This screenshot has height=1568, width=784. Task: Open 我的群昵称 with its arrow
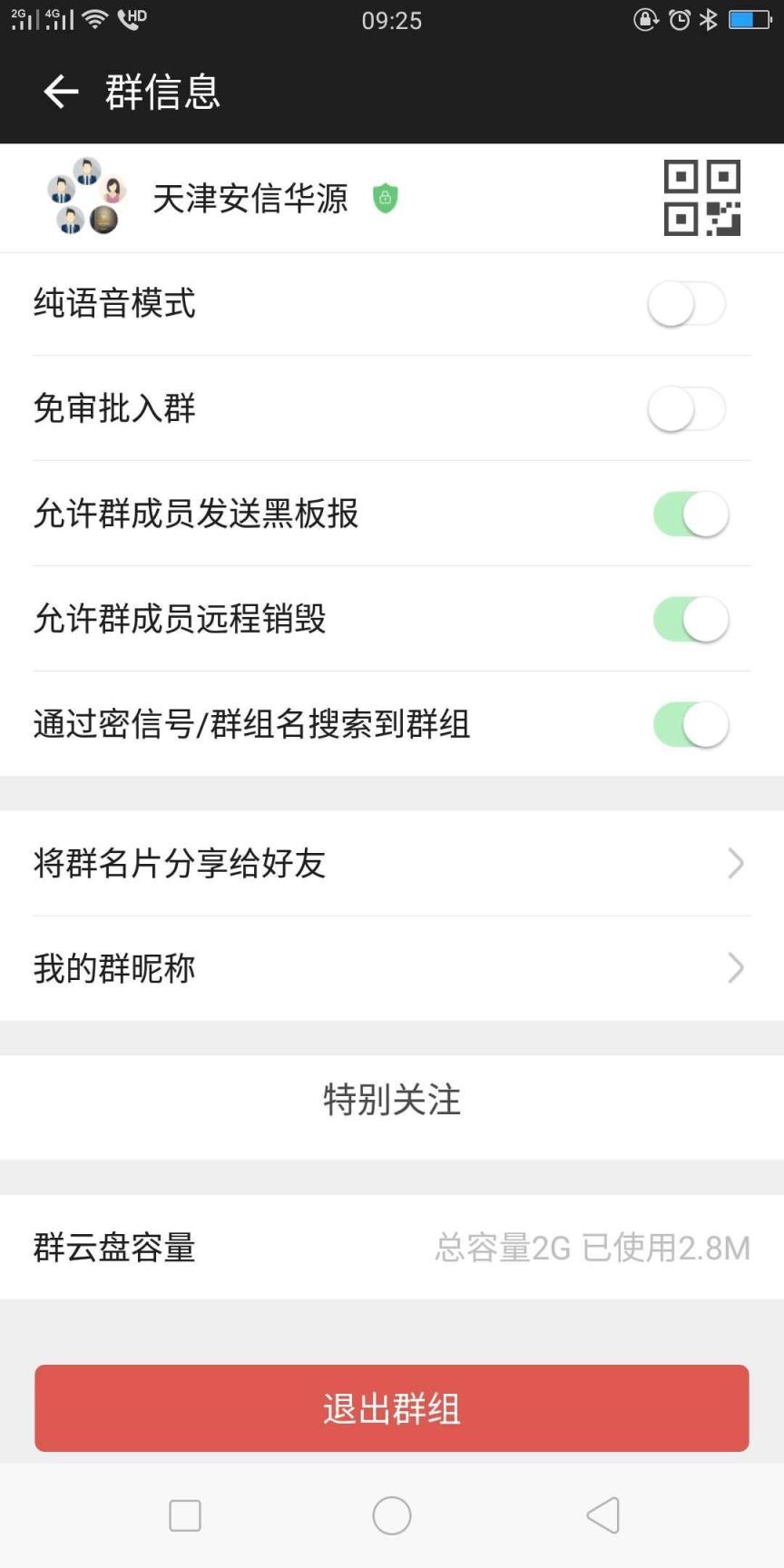point(736,967)
